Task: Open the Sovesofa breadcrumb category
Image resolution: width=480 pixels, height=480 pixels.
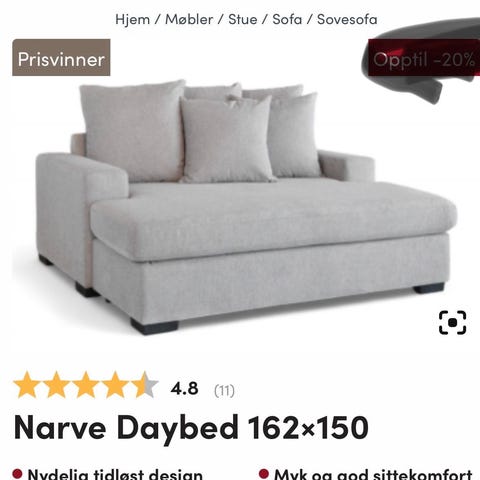Action: pyautogui.click(x=347, y=19)
